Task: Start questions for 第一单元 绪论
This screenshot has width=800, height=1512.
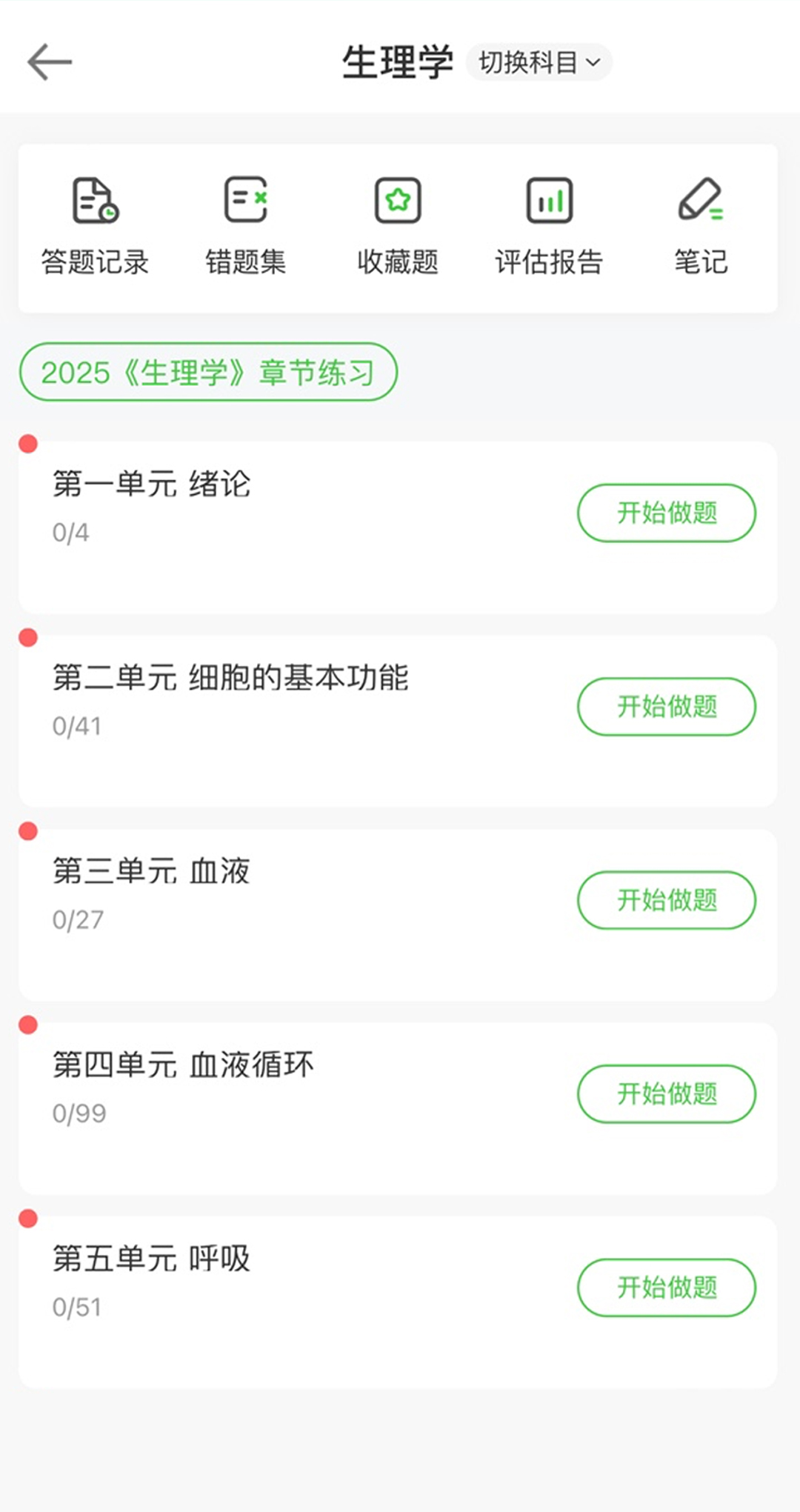Action: pos(666,513)
